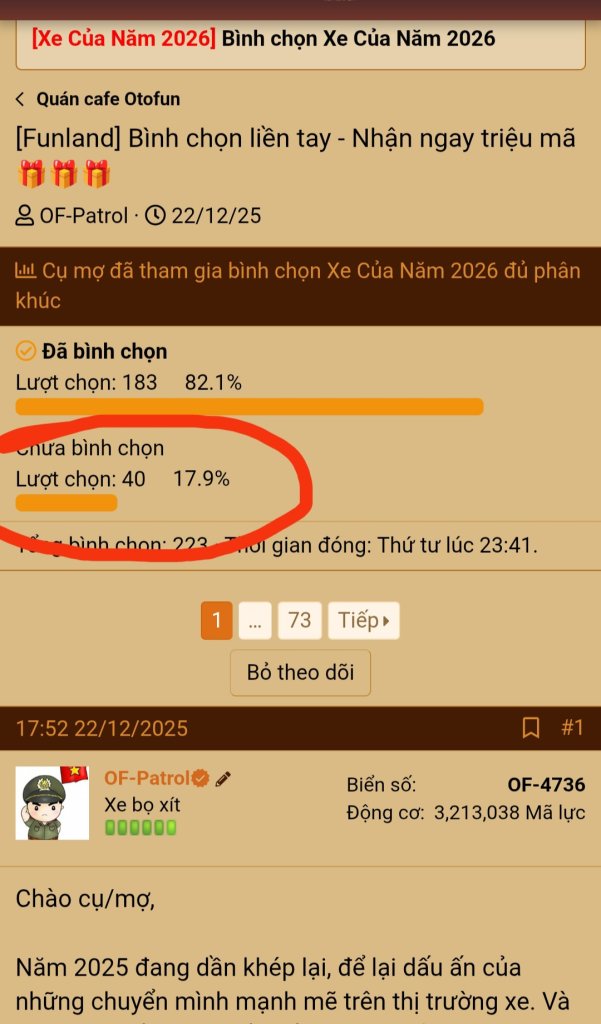Open the page jump ellipsis
This screenshot has height=1024, width=601.
click(255, 620)
